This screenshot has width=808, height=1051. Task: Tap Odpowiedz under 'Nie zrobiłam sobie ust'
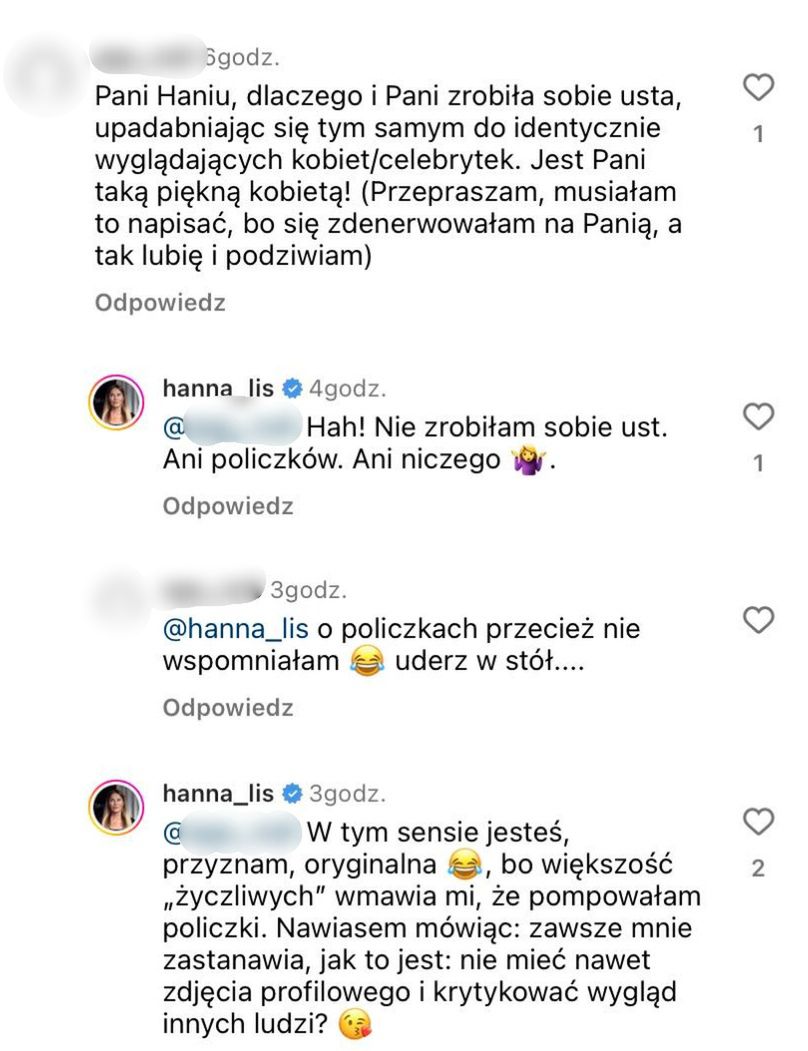point(228,507)
